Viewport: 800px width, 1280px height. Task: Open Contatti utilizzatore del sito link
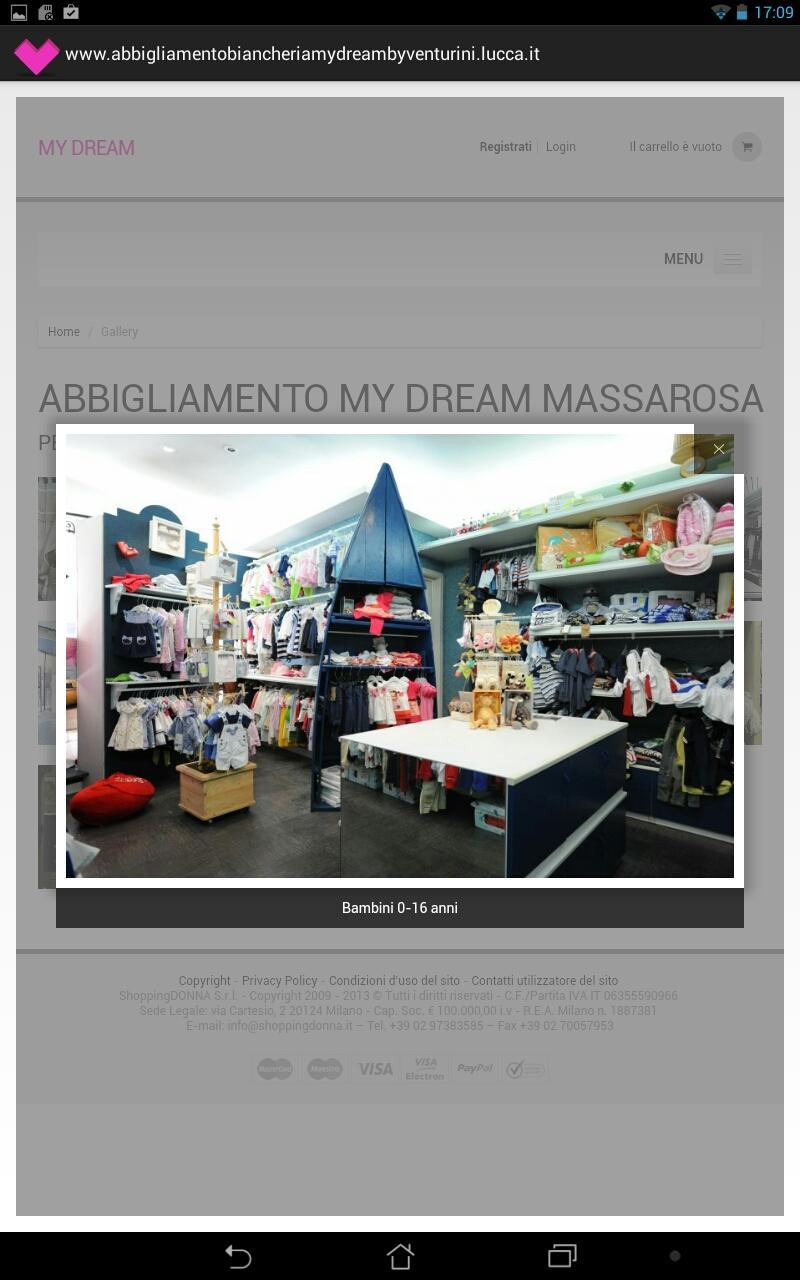point(544,981)
